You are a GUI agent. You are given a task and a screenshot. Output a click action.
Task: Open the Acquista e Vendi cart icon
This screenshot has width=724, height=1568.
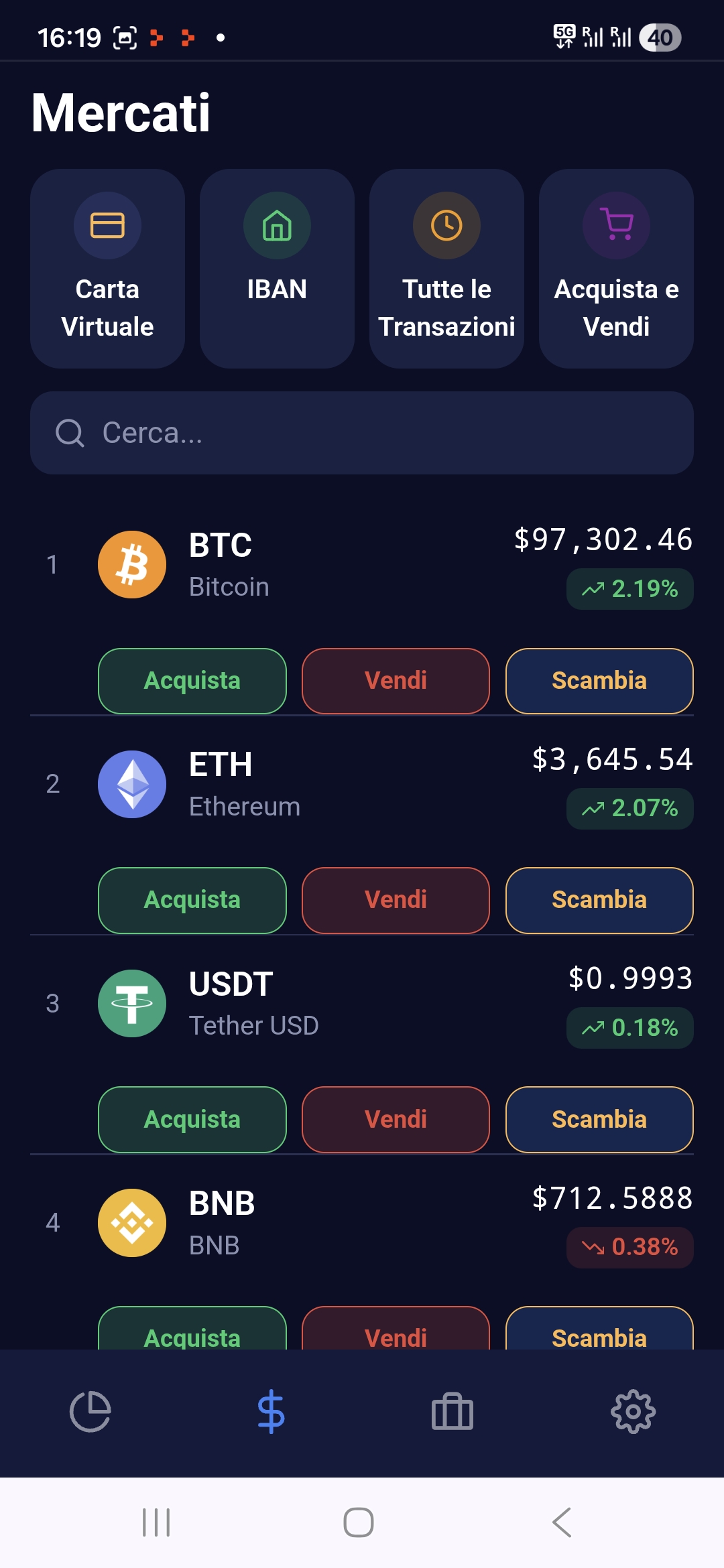click(616, 226)
